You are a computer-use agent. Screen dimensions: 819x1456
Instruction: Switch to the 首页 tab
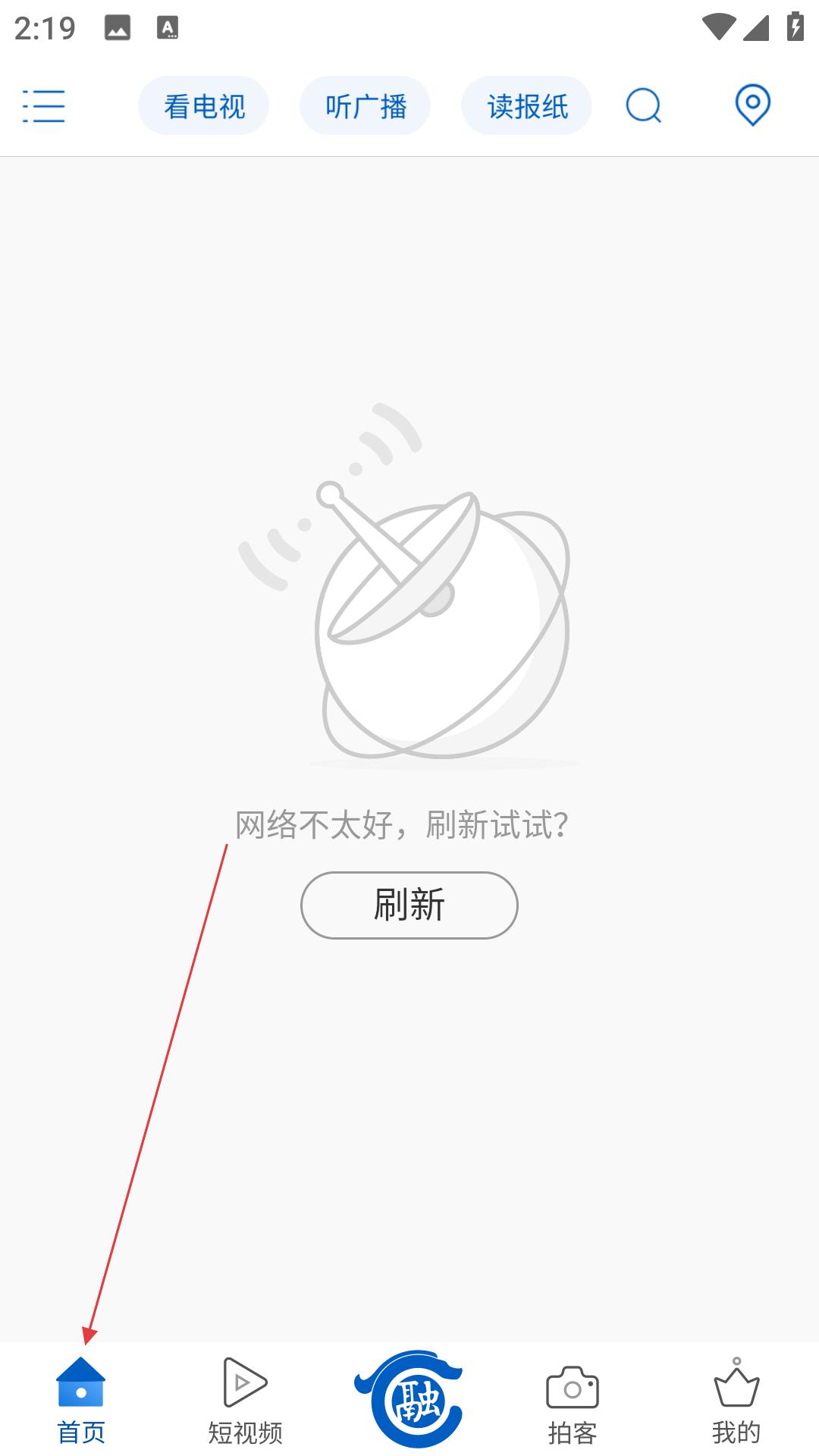pyautogui.click(x=81, y=1401)
